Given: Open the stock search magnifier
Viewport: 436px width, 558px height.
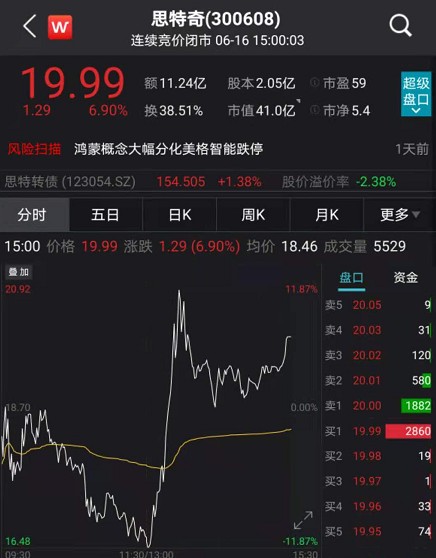Looking at the screenshot, I should pos(400,26).
